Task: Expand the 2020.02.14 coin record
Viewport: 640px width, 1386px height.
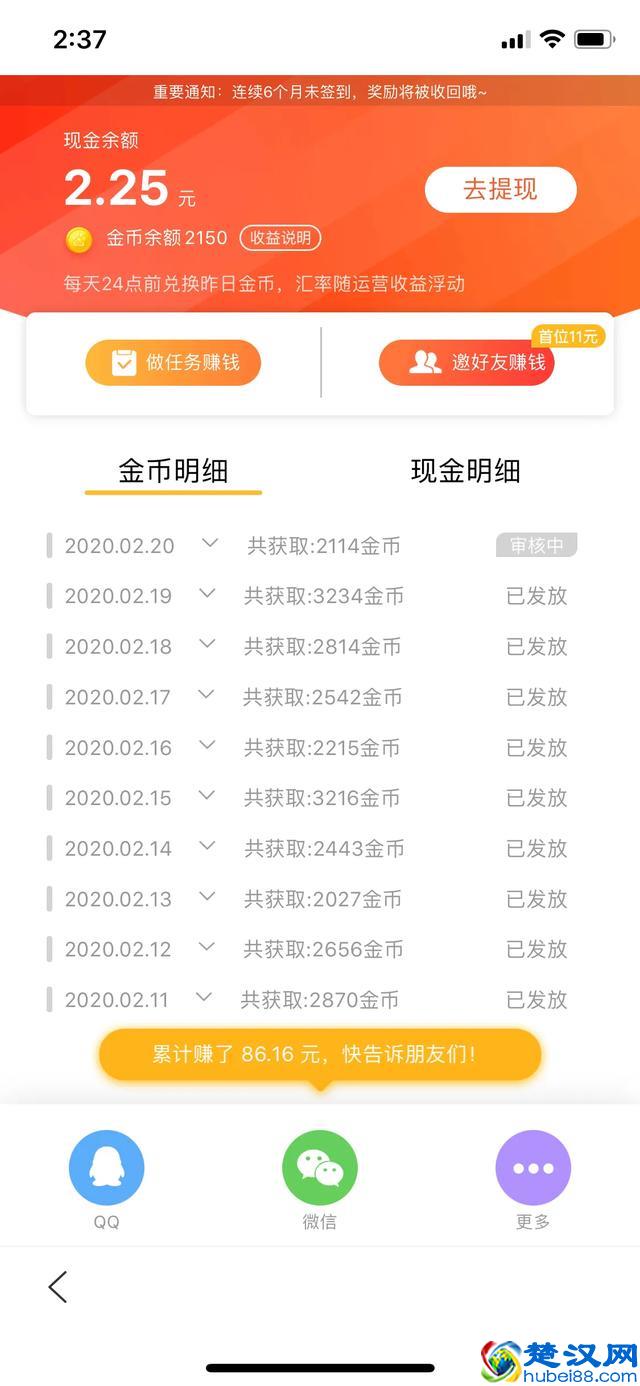Action: pyautogui.click(x=207, y=846)
